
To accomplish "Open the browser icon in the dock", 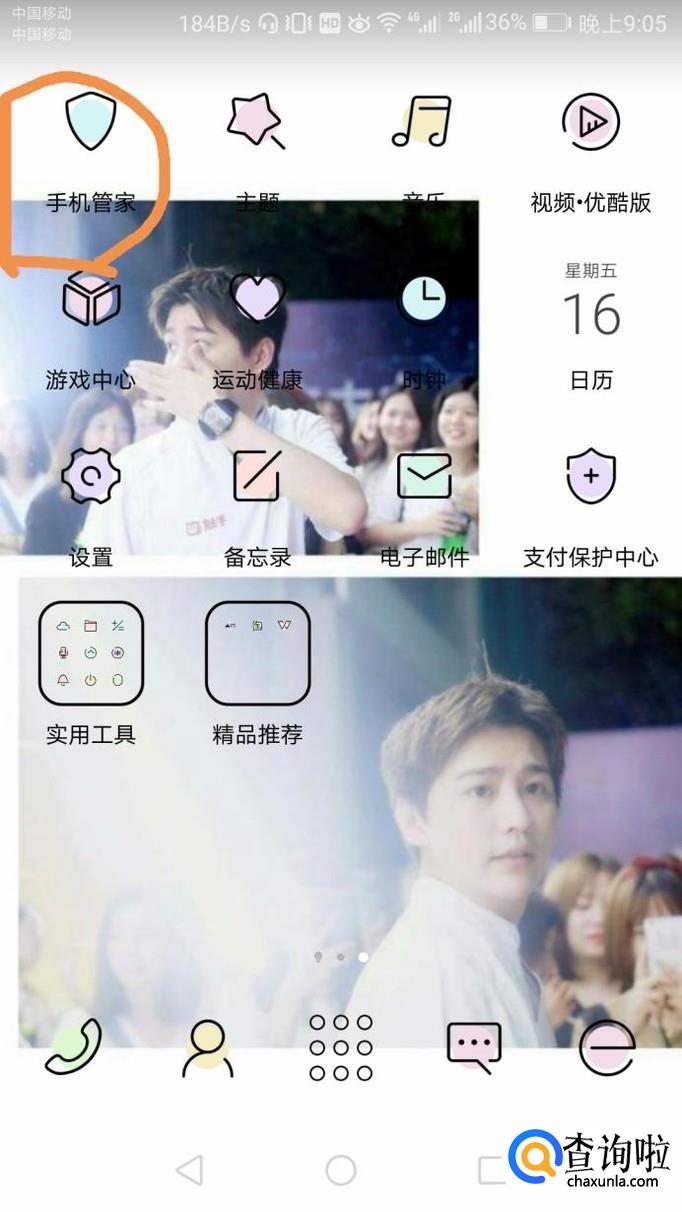I will (607, 1047).
